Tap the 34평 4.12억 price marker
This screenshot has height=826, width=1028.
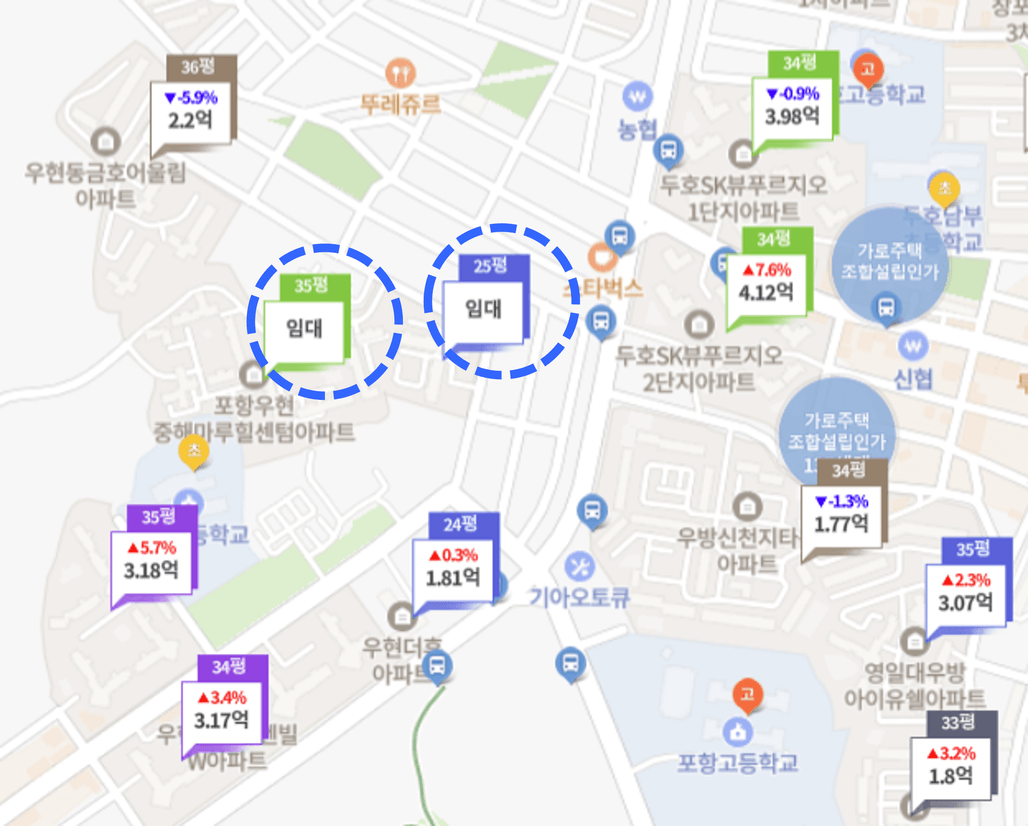tap(766, 281)
